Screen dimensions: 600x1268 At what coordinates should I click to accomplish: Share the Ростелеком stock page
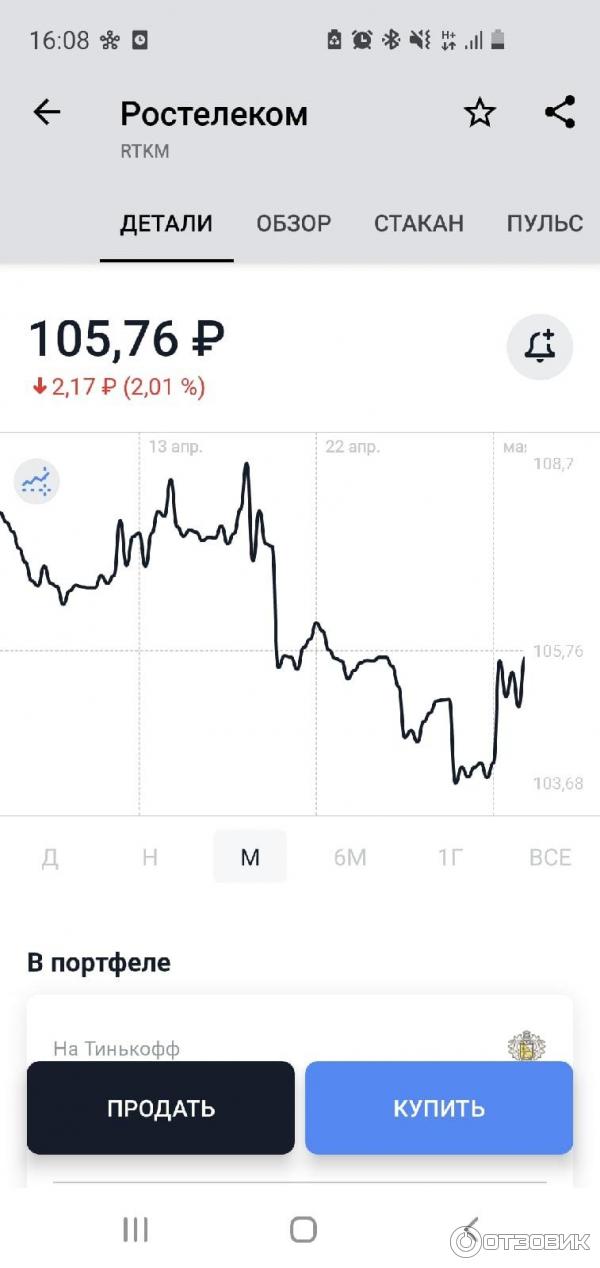tap(560, 112)
